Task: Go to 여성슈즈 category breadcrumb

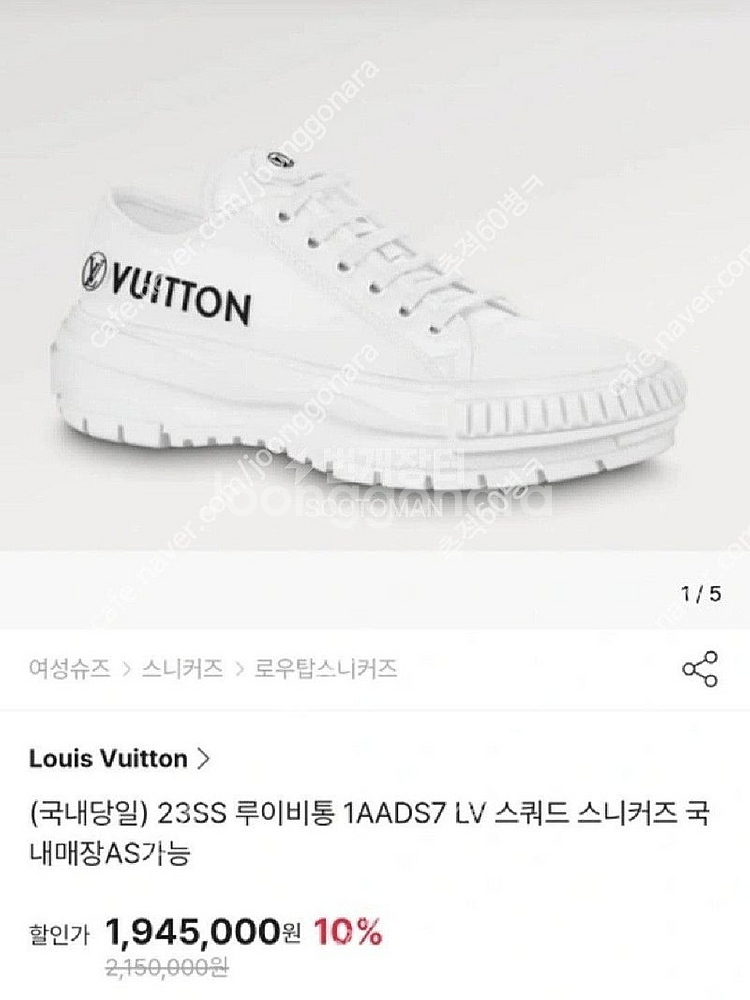Action: pos(69,669)
